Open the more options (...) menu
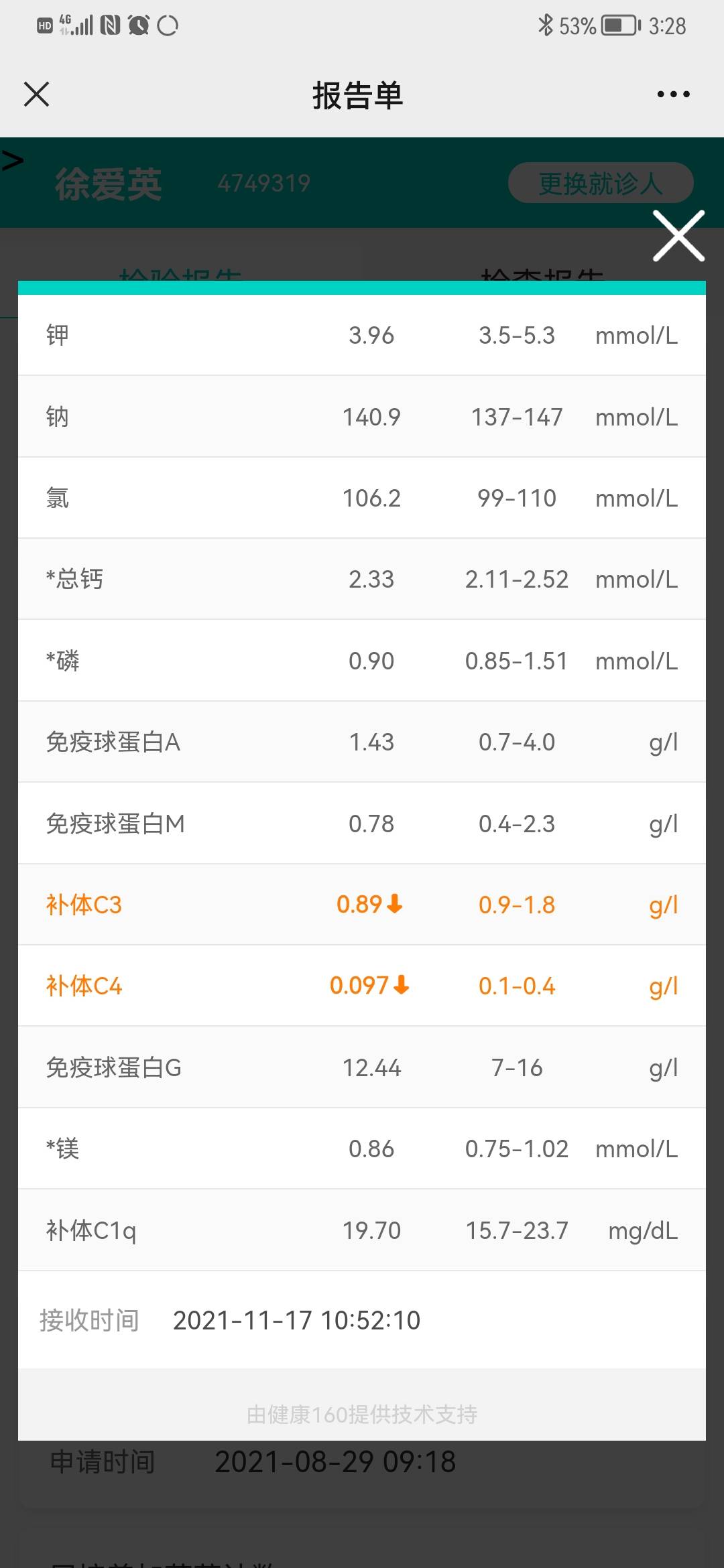724x1568 pixels. pos(673,94)
